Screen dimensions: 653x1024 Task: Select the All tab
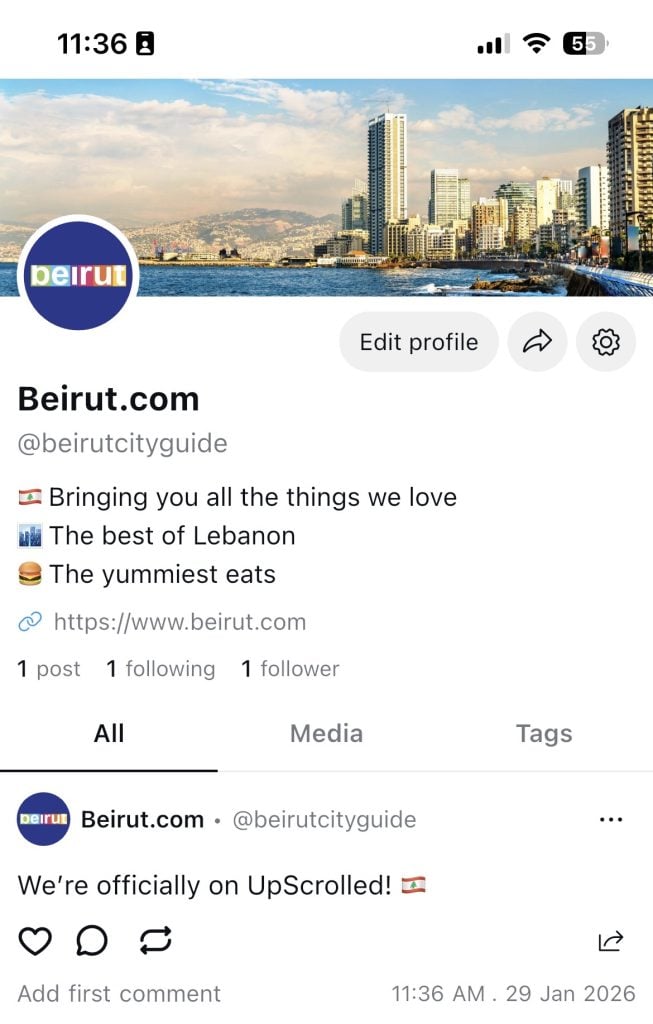(x=109, y=734)
